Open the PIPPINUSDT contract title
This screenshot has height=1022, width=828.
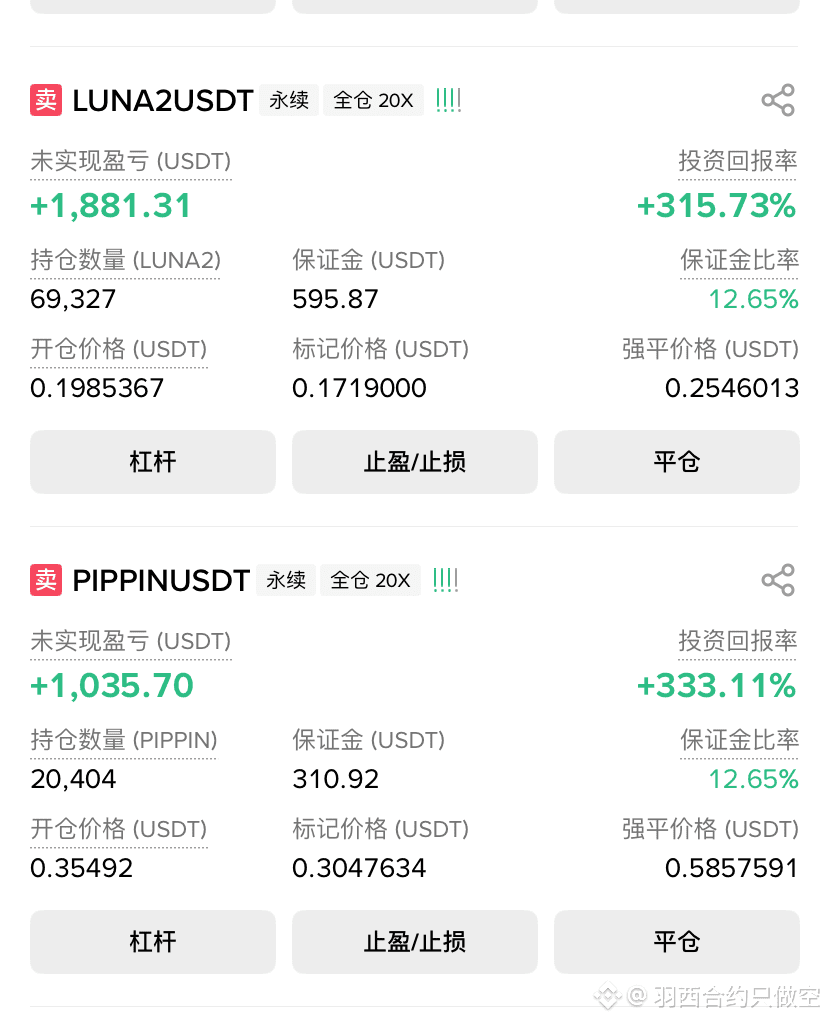(161, 581)
